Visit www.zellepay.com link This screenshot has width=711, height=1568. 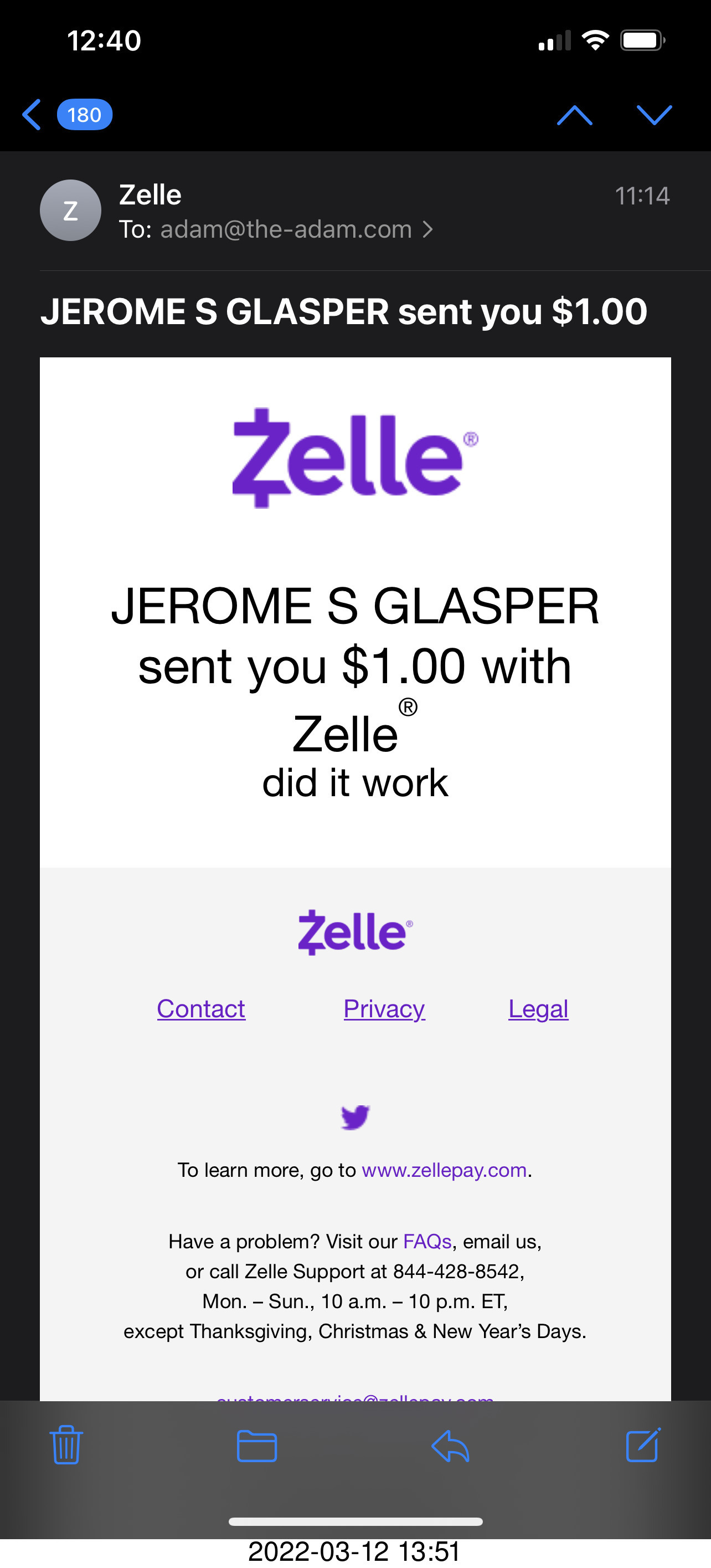(444, 1170)
